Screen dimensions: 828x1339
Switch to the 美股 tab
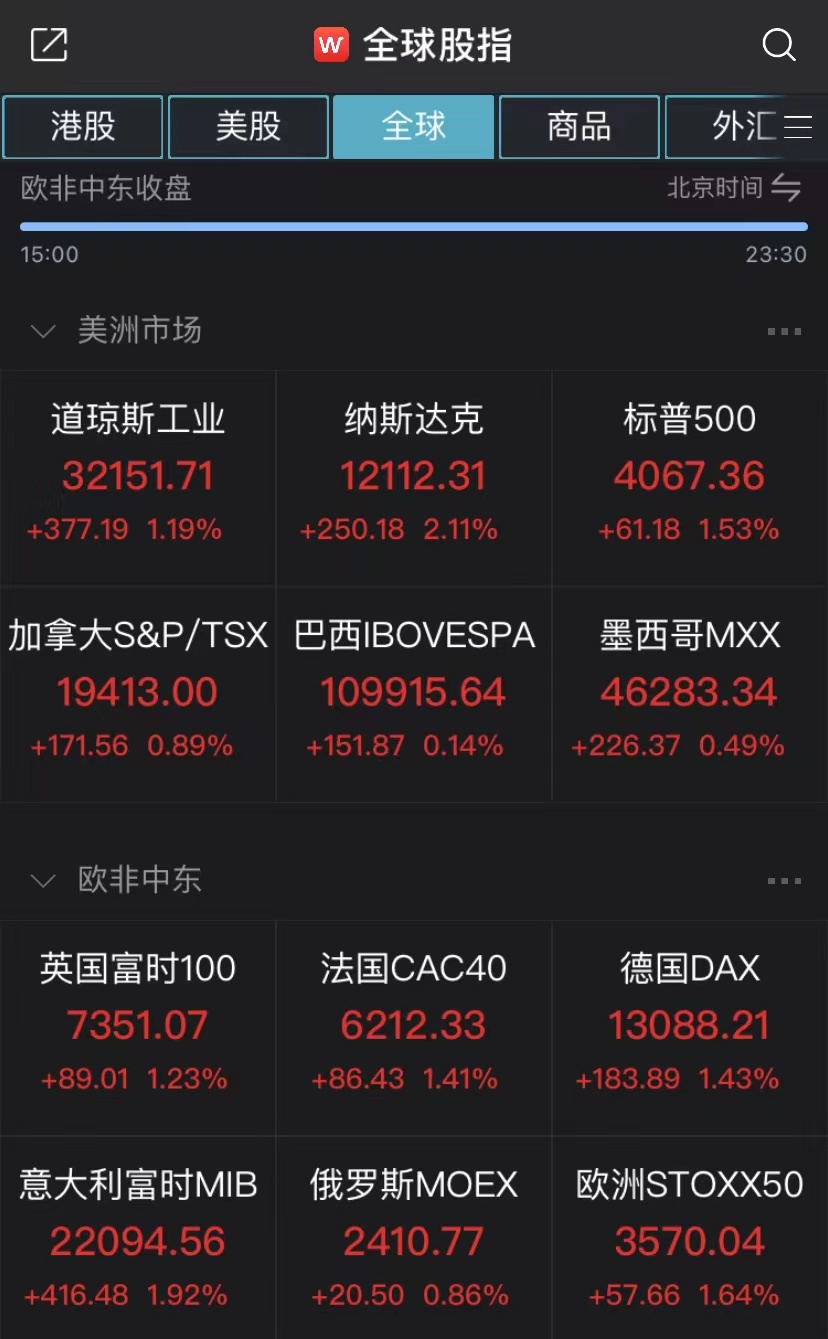click(x=248, y=127)
